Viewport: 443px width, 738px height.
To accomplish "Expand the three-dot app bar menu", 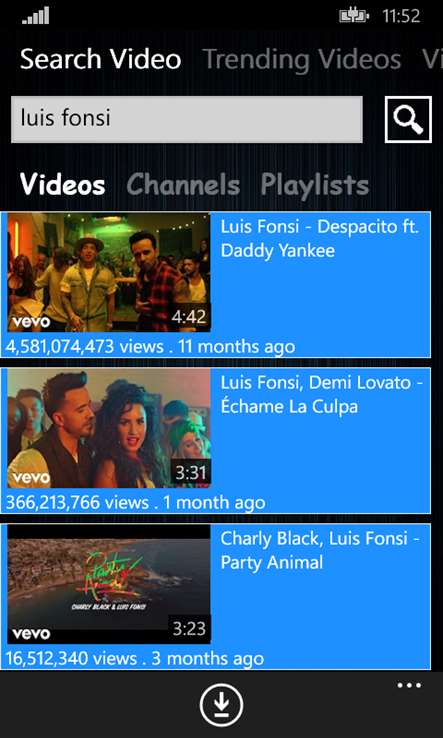I will click(x=409, y=685).
